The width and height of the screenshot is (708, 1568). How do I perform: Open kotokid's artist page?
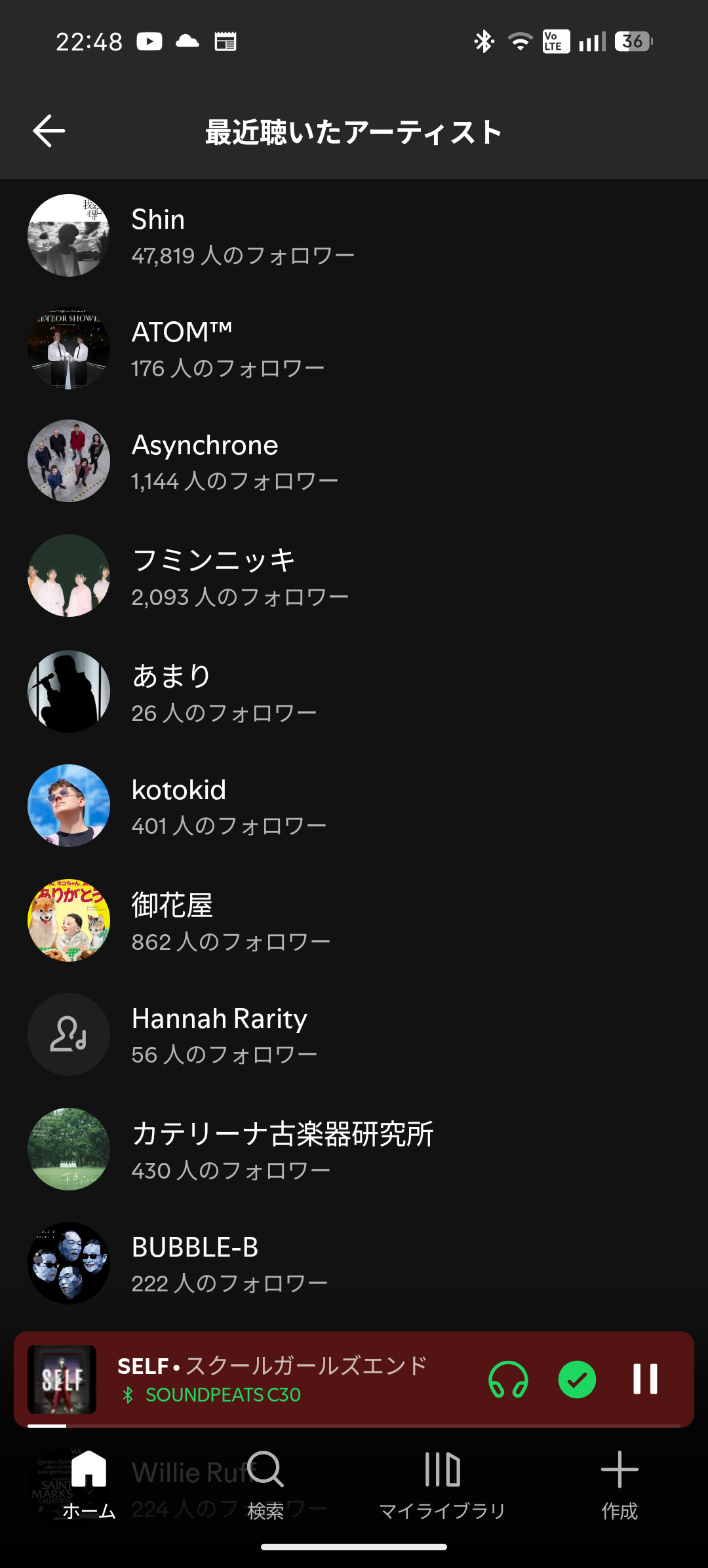354,806
